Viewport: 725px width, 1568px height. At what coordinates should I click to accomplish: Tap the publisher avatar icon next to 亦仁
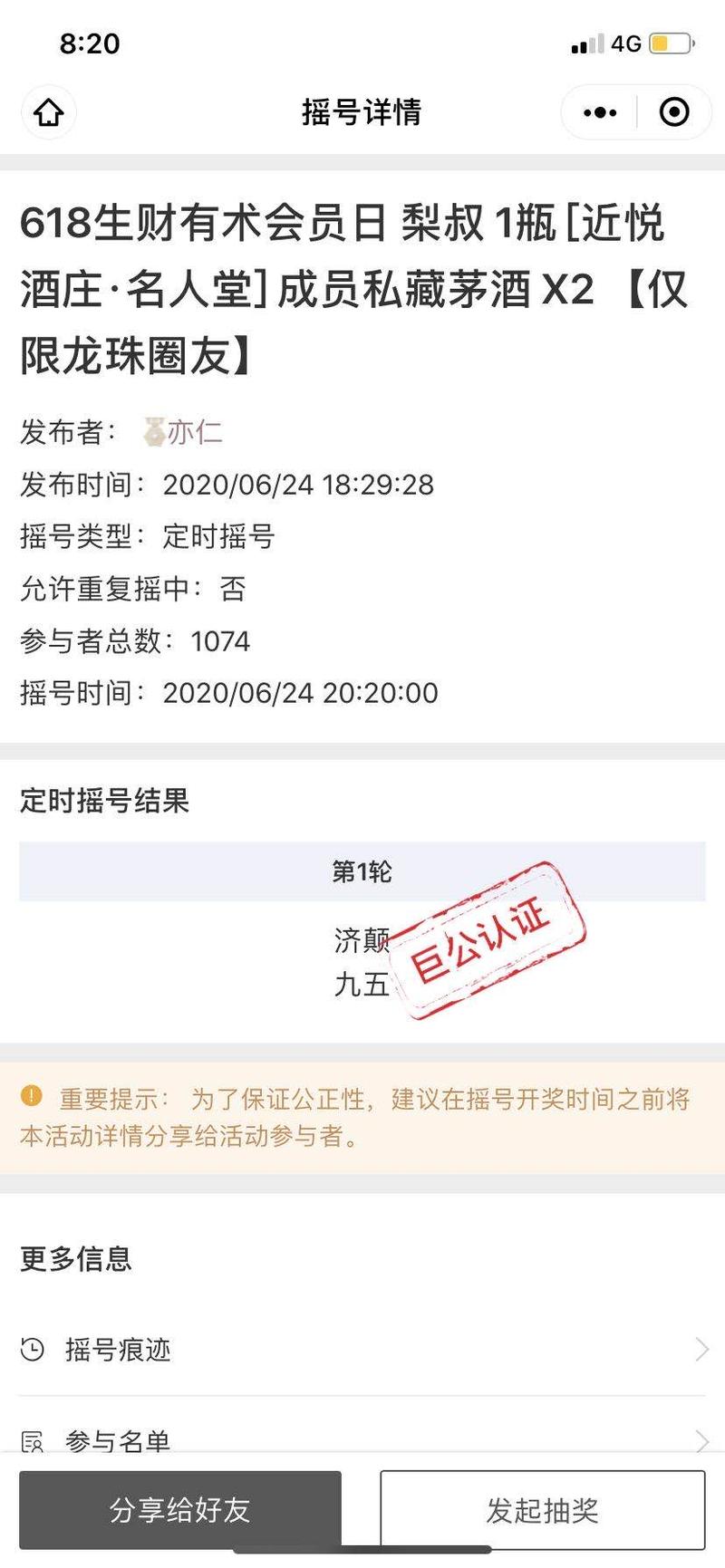(156, 433)
